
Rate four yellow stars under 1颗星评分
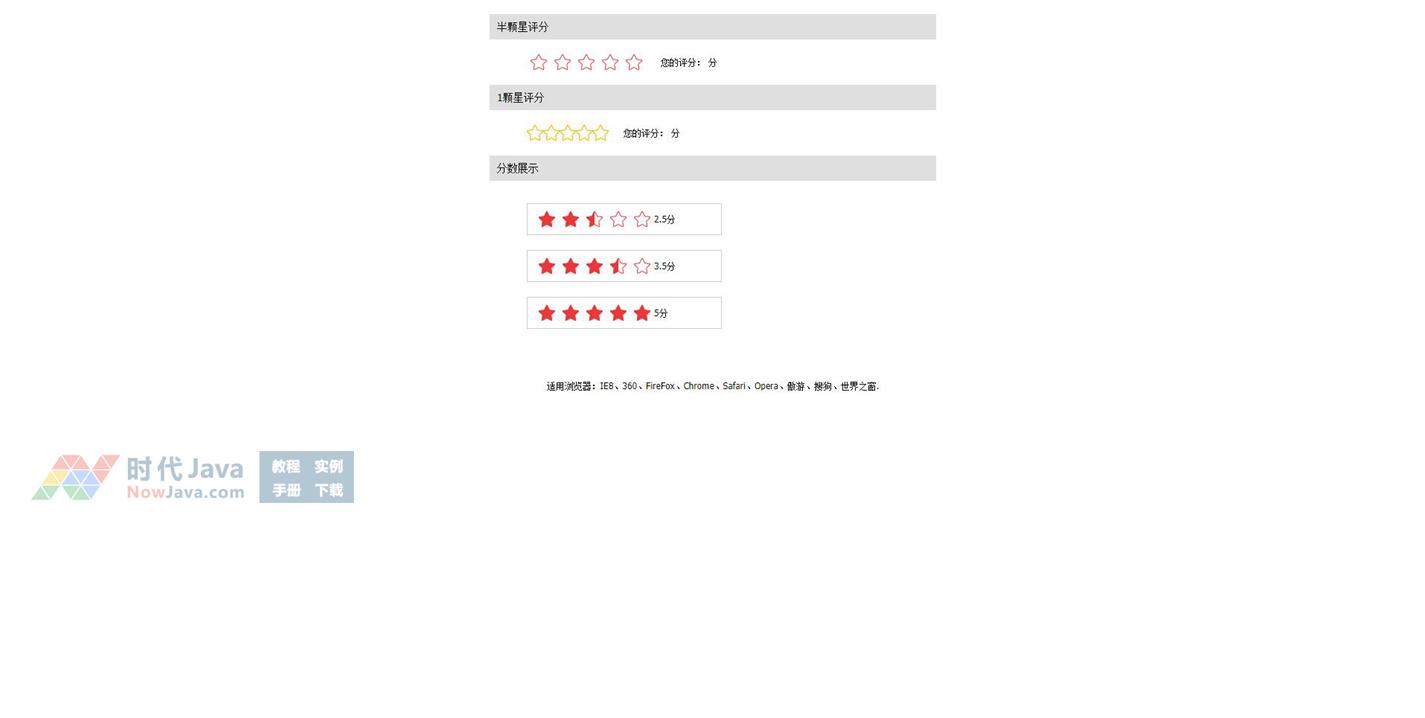point(585,133)
